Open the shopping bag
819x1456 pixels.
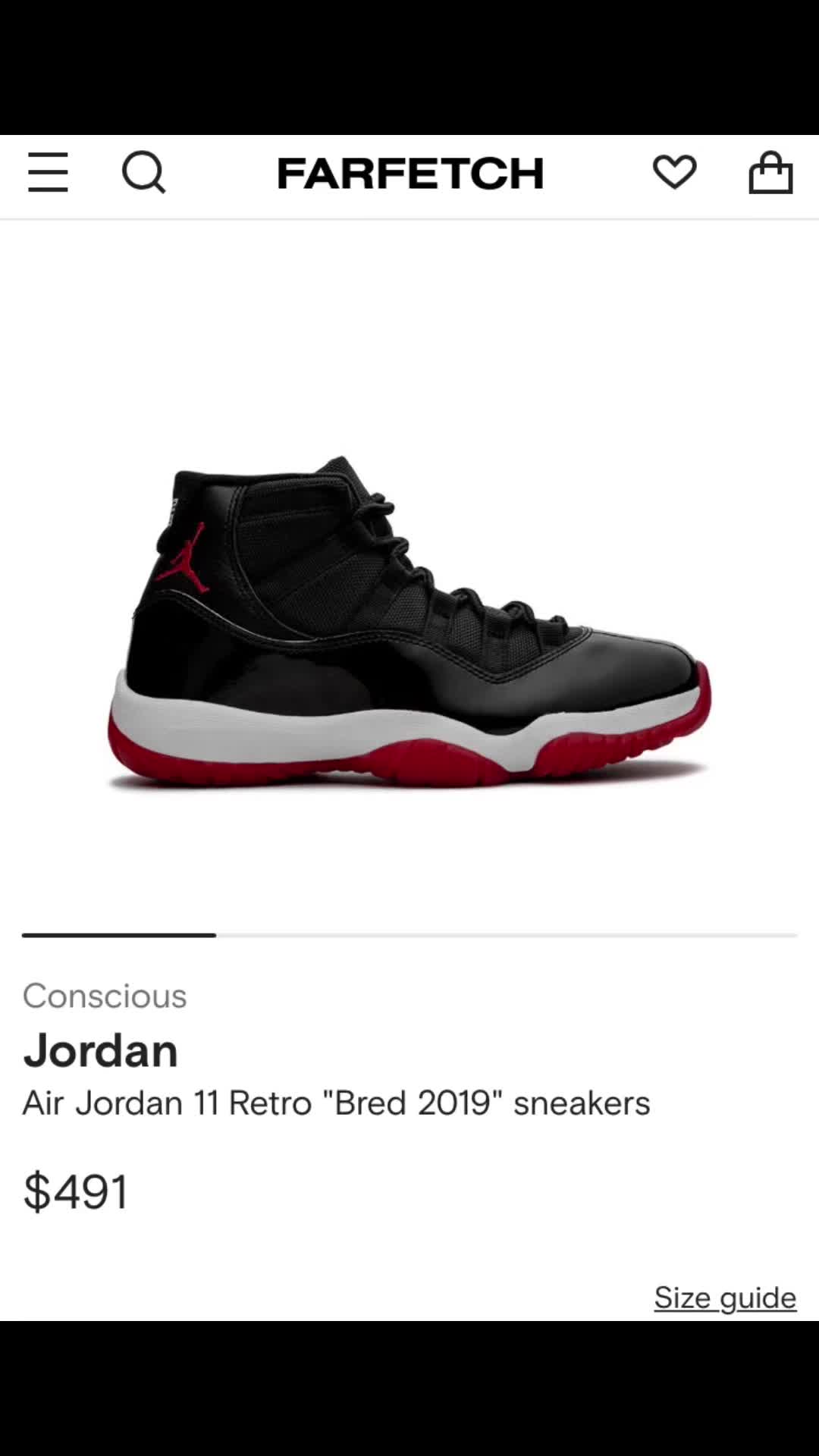(770, 172)
